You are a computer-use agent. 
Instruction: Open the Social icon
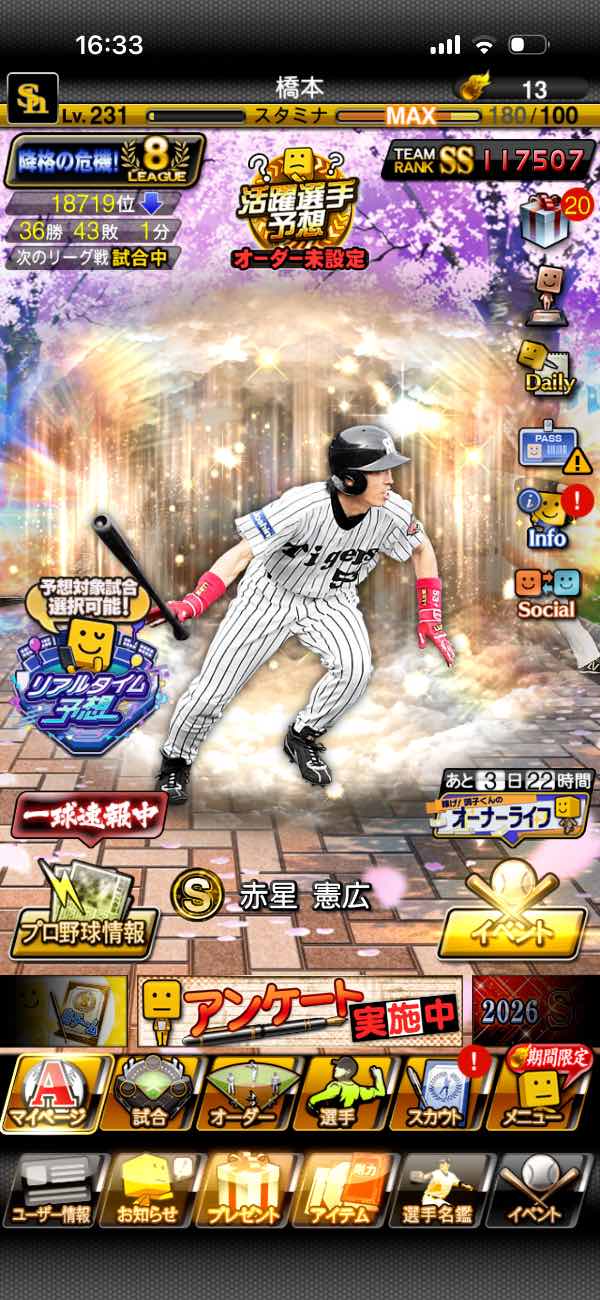(546, 593)
